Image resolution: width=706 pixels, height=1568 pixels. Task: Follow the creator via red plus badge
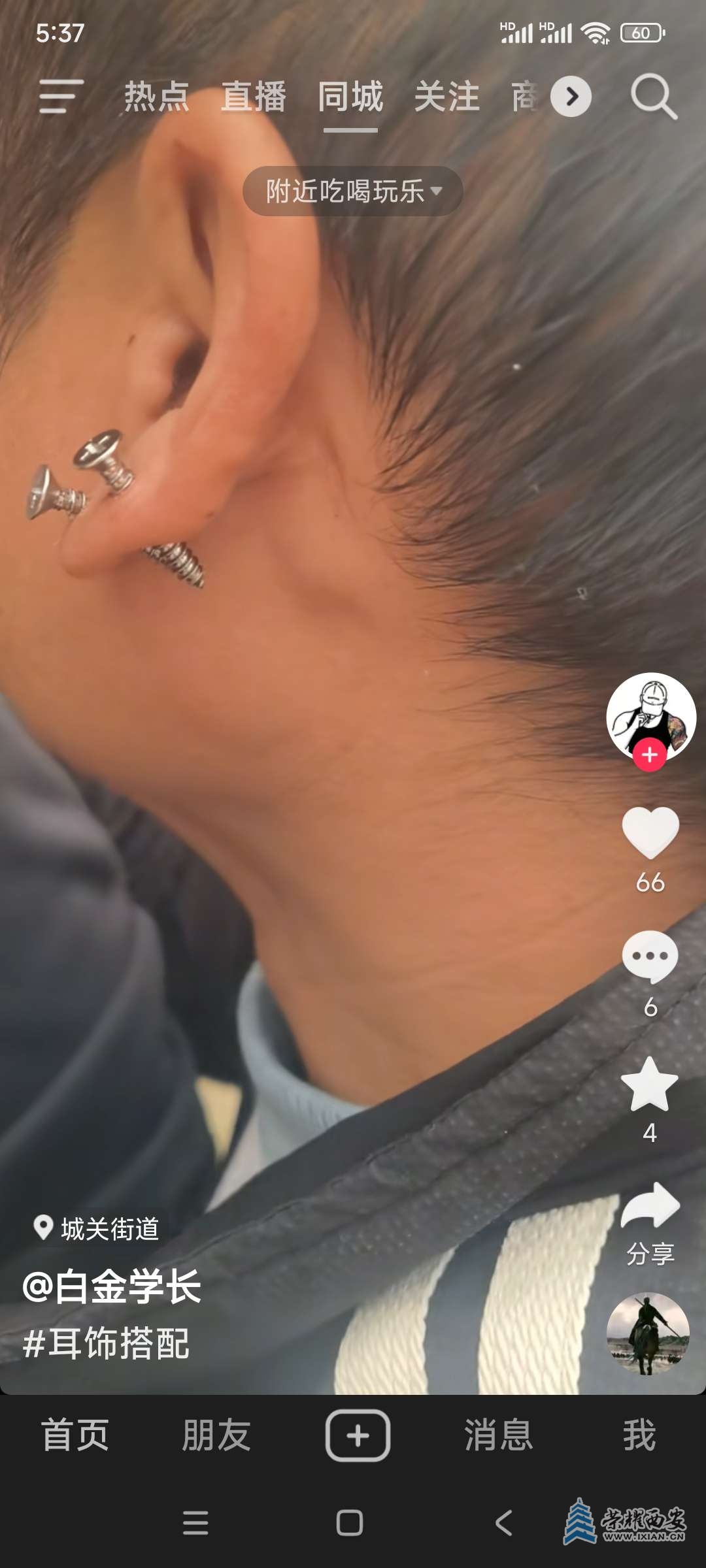click(x=649, y=755)
